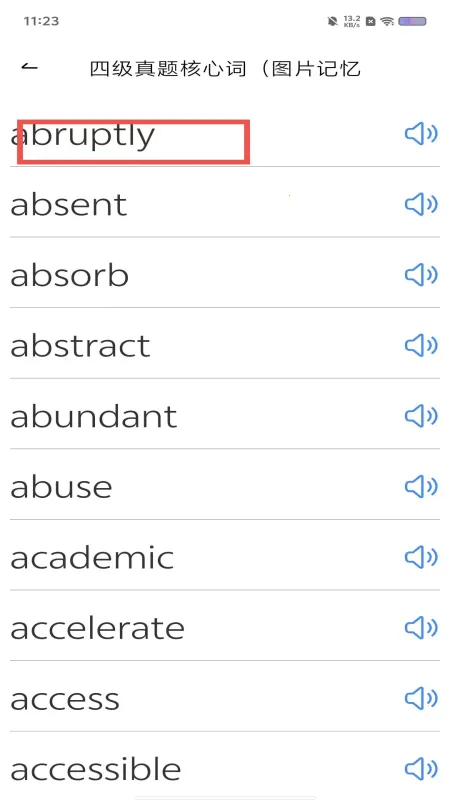
Task: Hear pronunciation of abundant
Action: click(x=421, y=416)
